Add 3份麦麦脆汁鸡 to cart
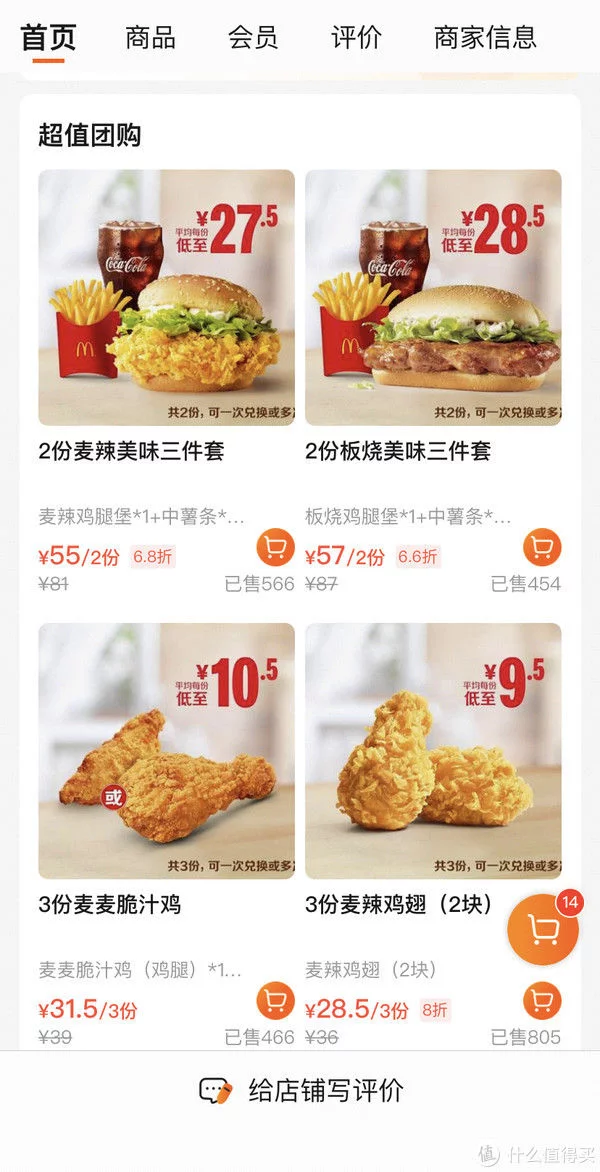 coord(275,1001)
